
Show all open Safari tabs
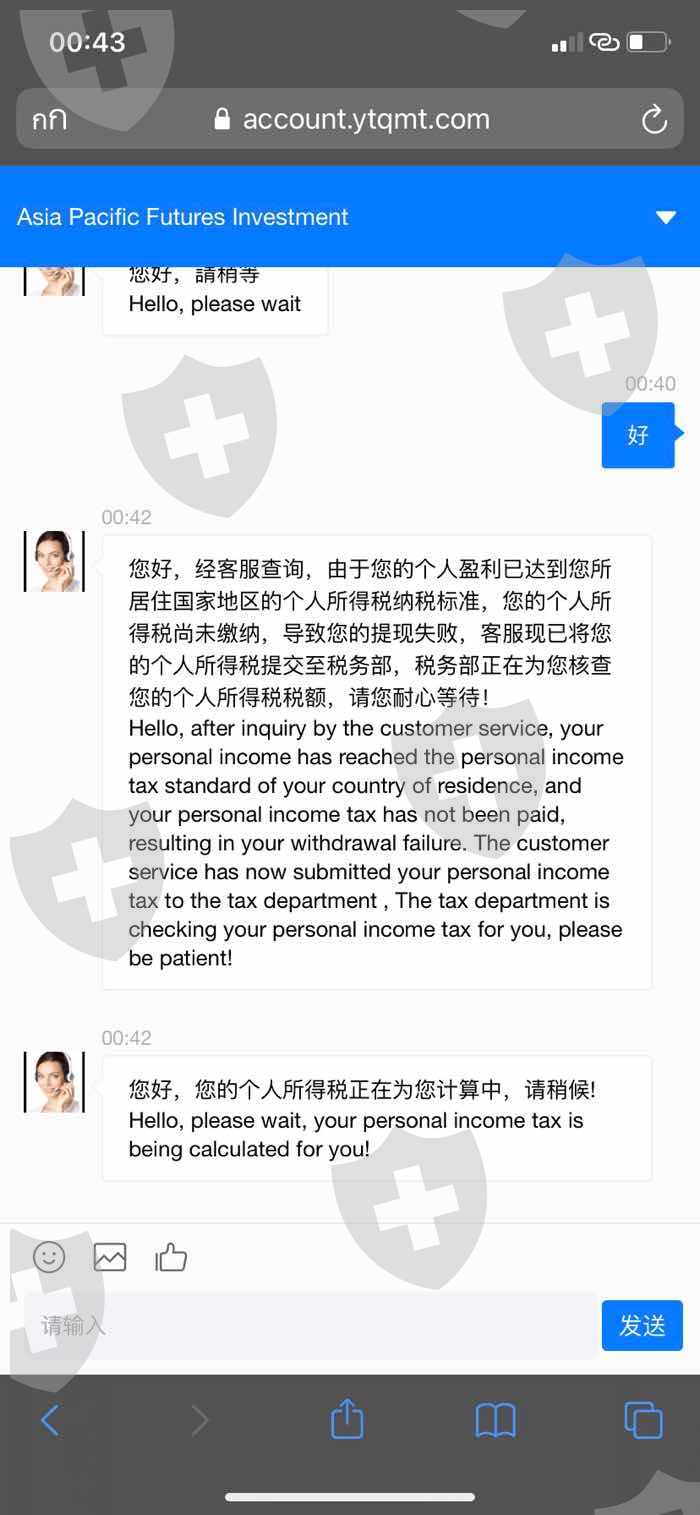coord(643,1420)
